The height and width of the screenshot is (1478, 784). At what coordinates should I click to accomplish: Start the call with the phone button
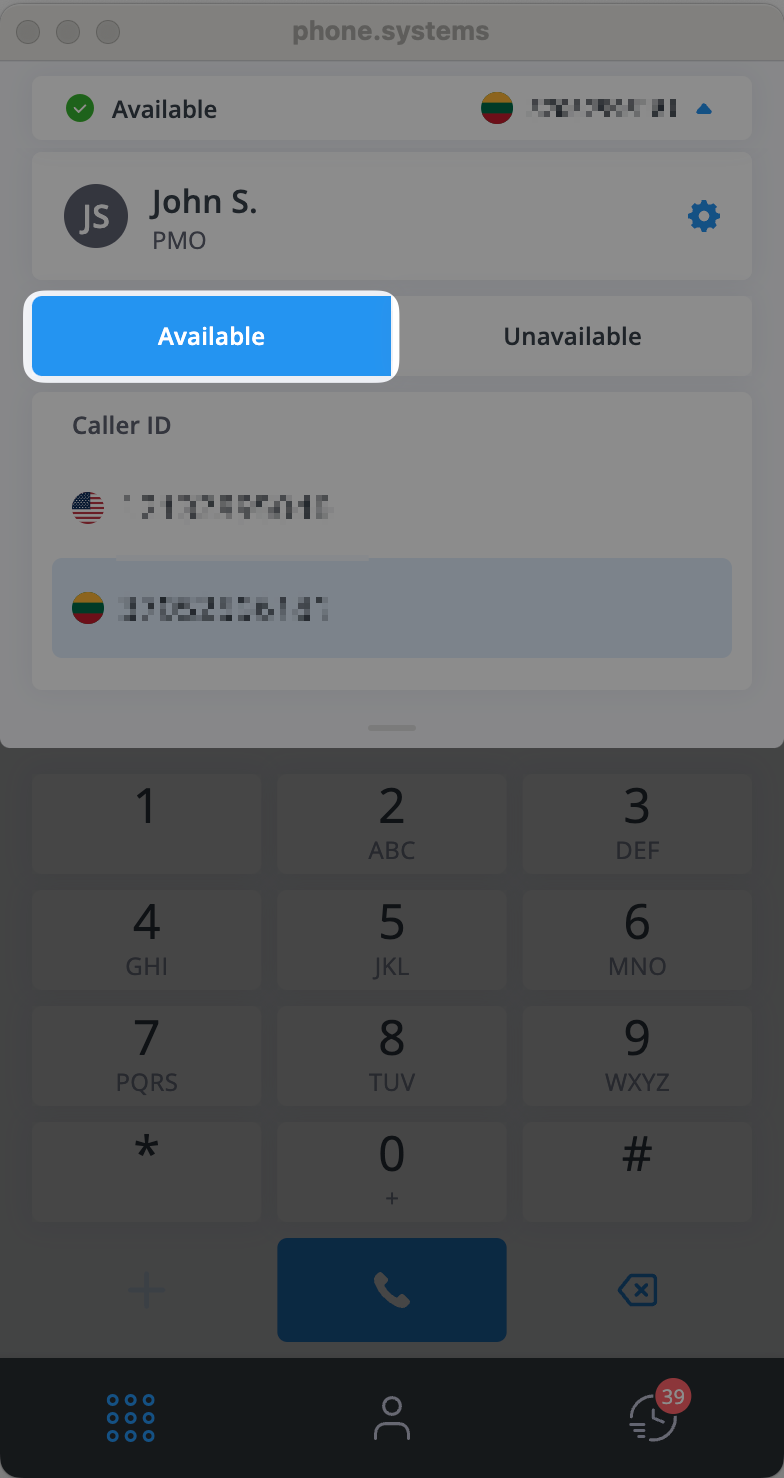pyautogui.click(x=392, y=1290)
